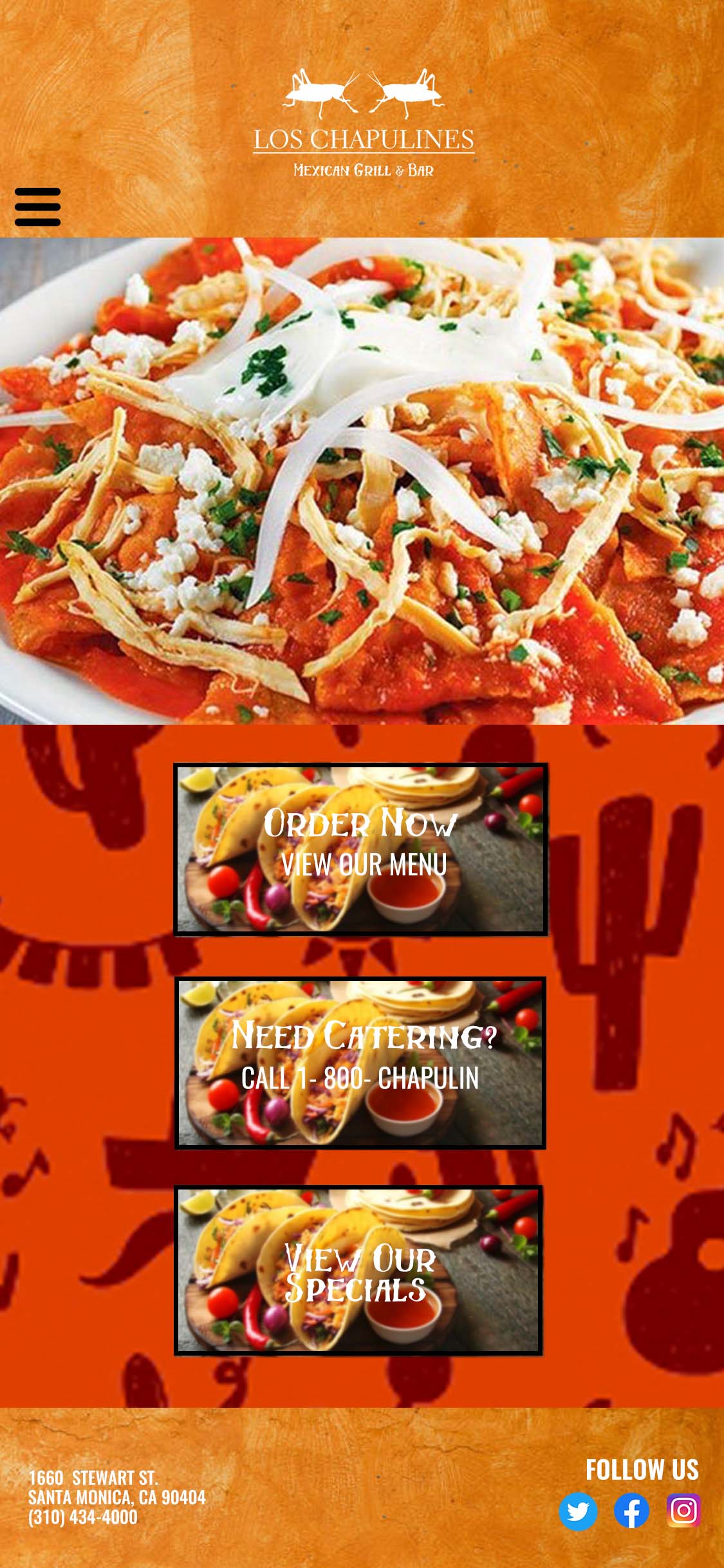Select the View Our Specials card
The height and width of the screenshot is (1568, 724).
click(x=358, y=1270)
